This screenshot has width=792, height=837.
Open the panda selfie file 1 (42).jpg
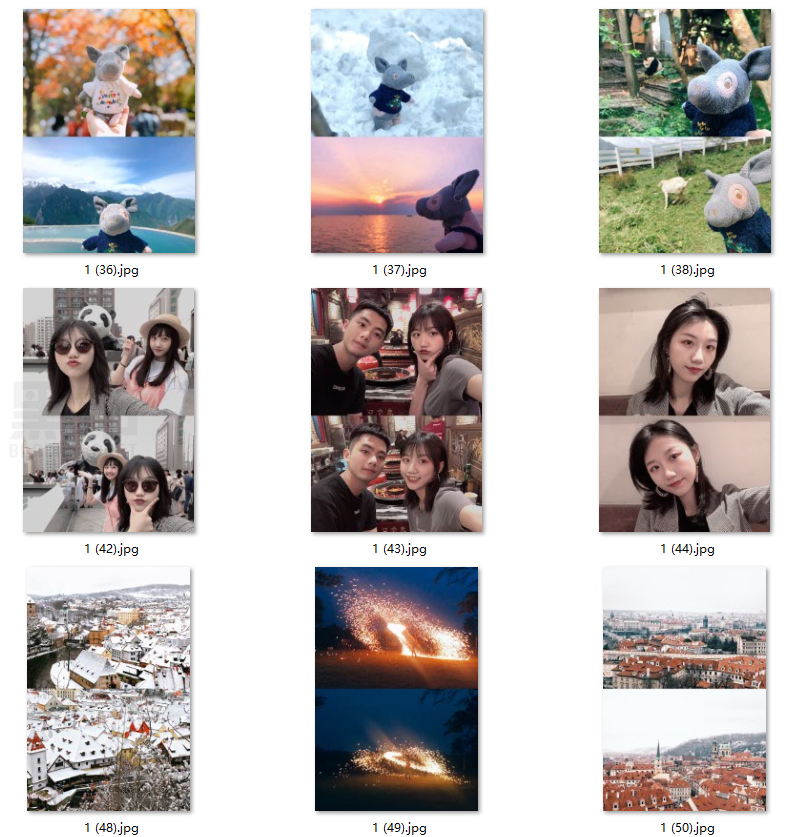point(109,410)
